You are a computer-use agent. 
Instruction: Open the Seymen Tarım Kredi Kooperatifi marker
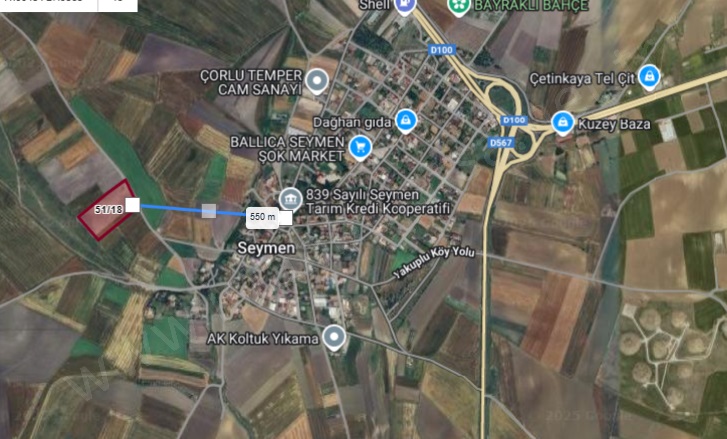(x=290, y=197)
